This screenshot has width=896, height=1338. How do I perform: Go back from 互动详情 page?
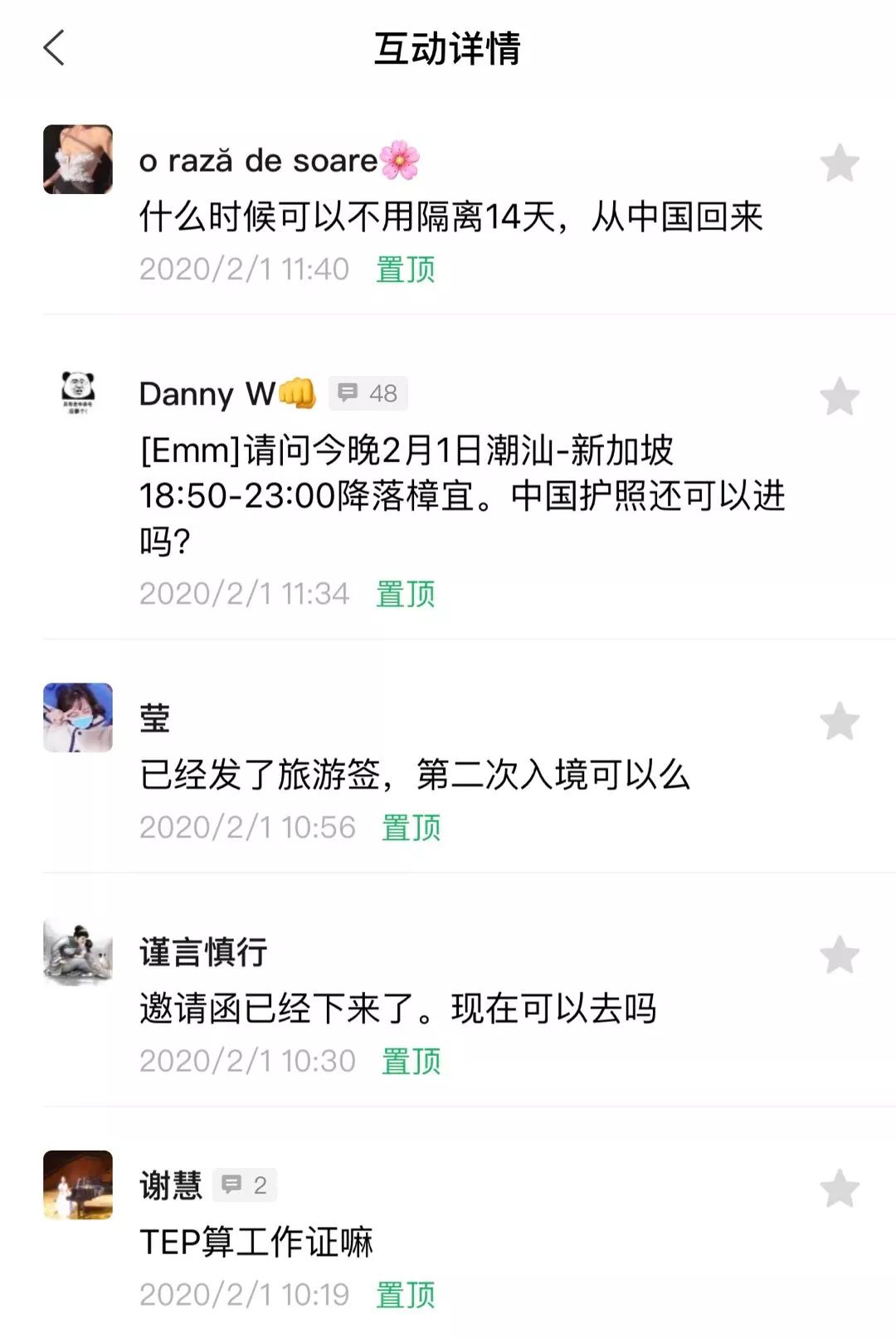tap(54, 48)
